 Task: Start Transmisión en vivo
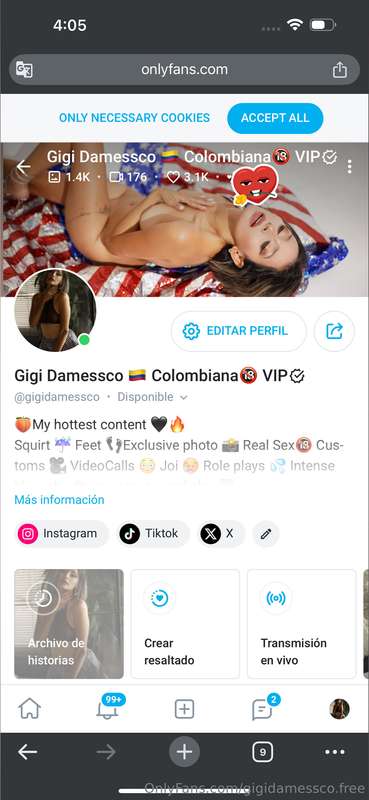[302, 624]
